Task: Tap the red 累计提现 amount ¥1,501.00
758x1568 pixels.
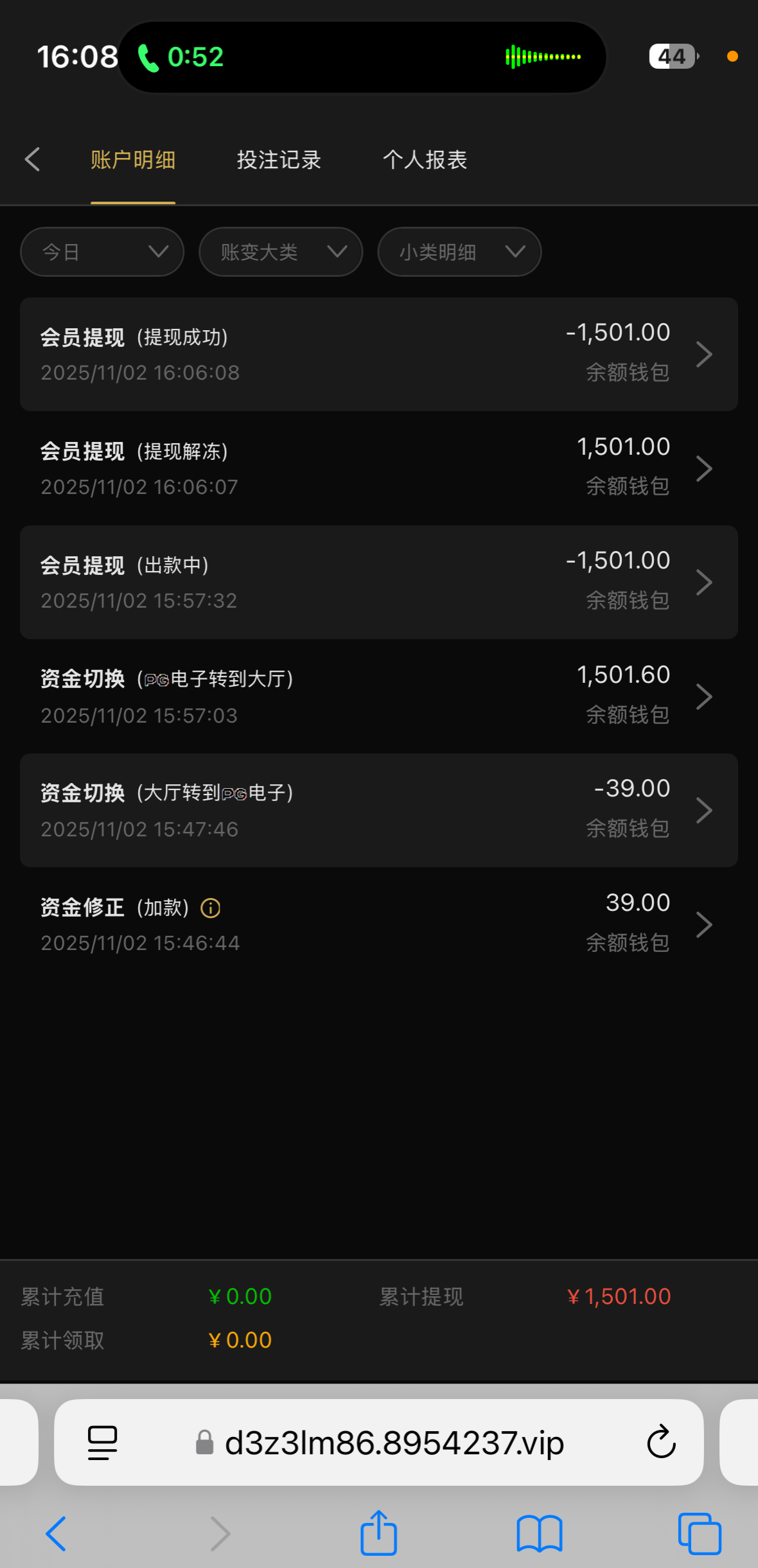Action: coord(618,1296)
